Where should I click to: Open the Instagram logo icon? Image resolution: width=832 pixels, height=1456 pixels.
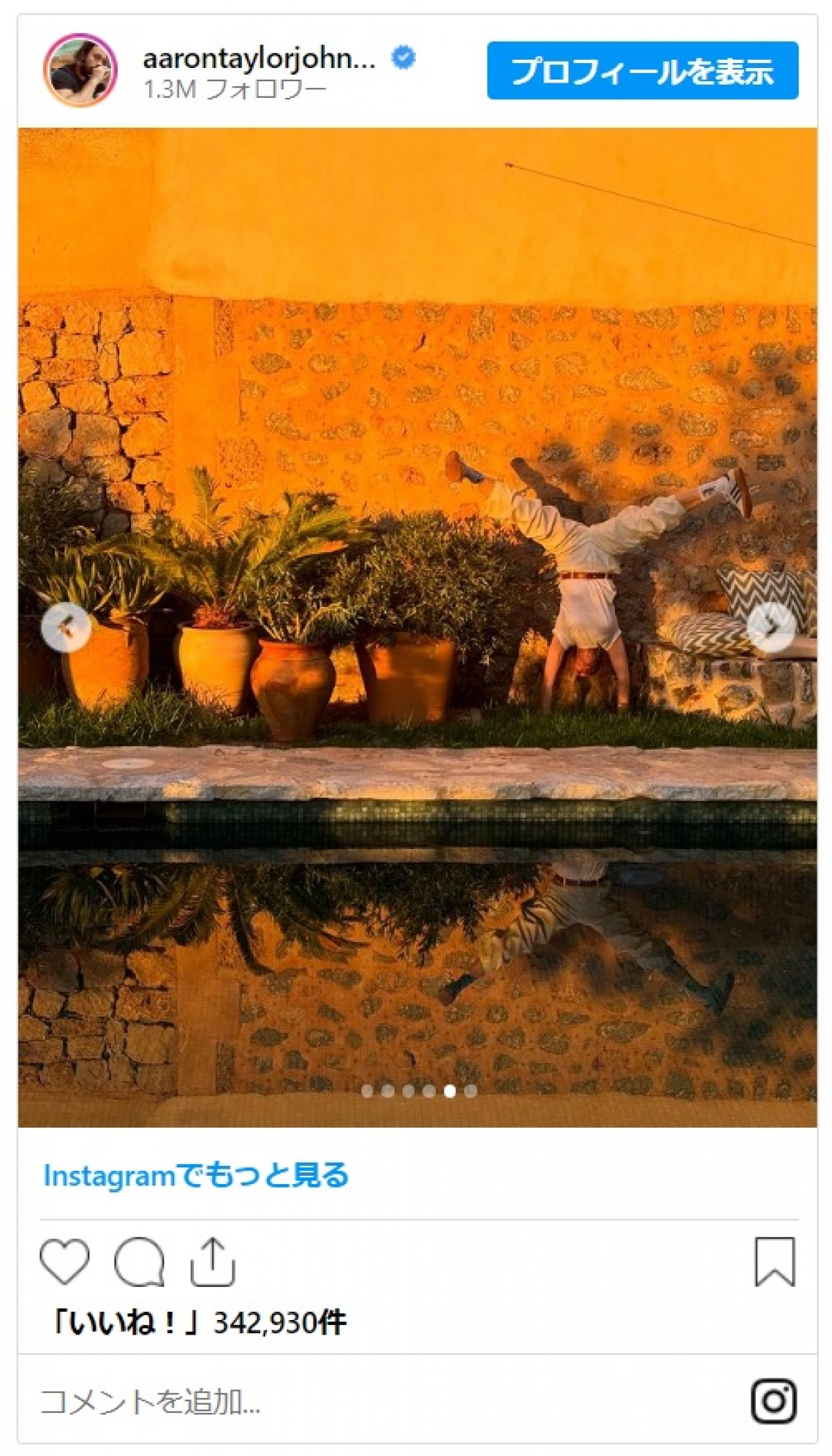coord(773,1402)
